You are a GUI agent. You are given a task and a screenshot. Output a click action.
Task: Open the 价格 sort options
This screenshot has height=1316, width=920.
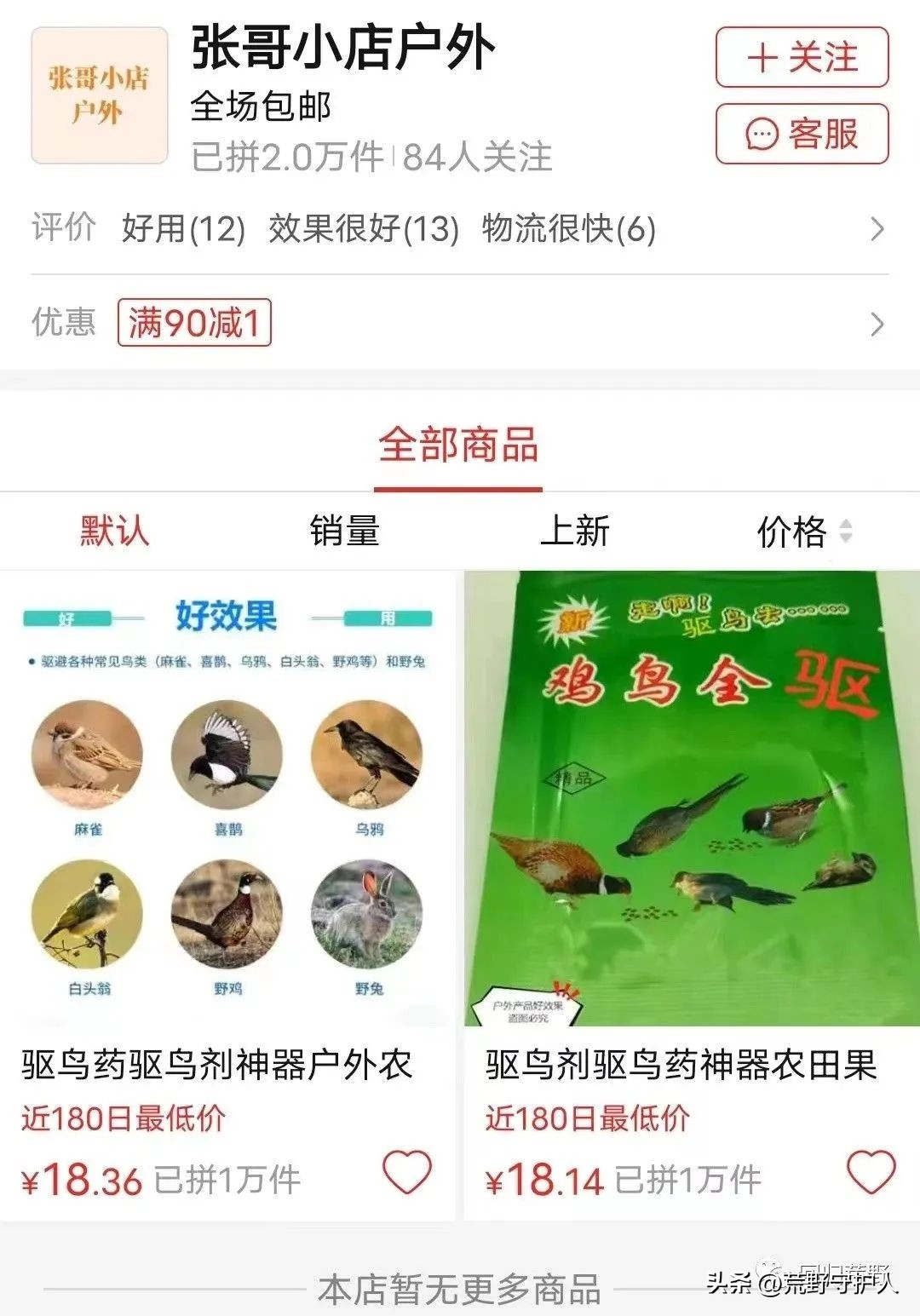pyautogui.click(x=794, y=531)
